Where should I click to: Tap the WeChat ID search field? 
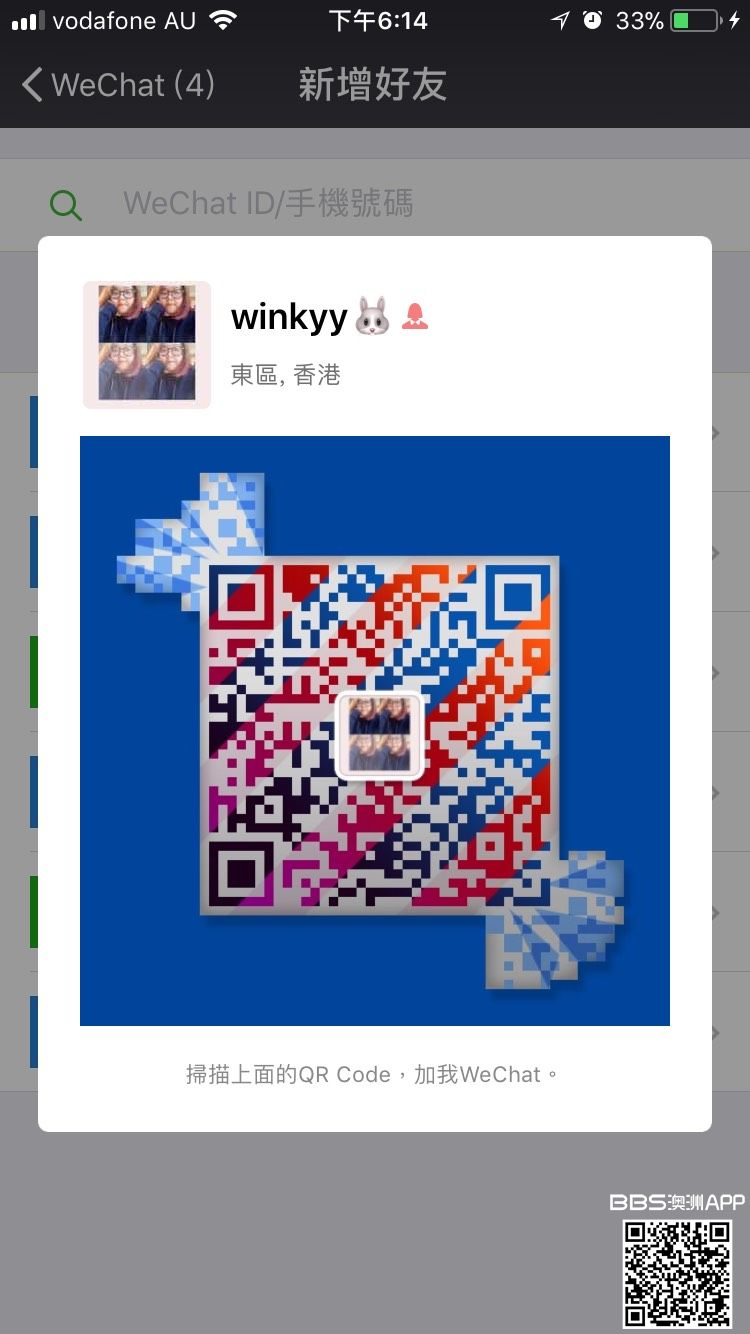point(268,204)
